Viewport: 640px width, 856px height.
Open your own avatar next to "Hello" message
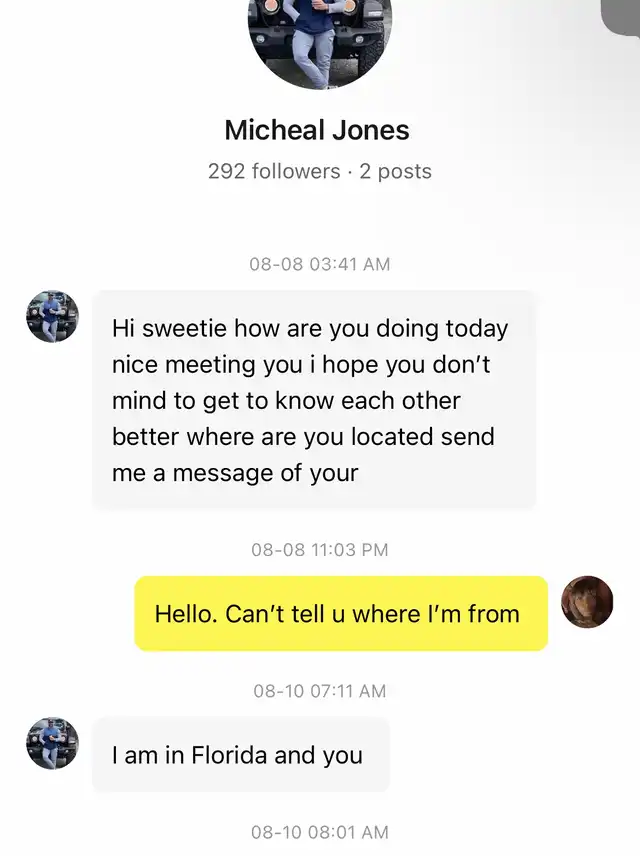click(587, 602)
